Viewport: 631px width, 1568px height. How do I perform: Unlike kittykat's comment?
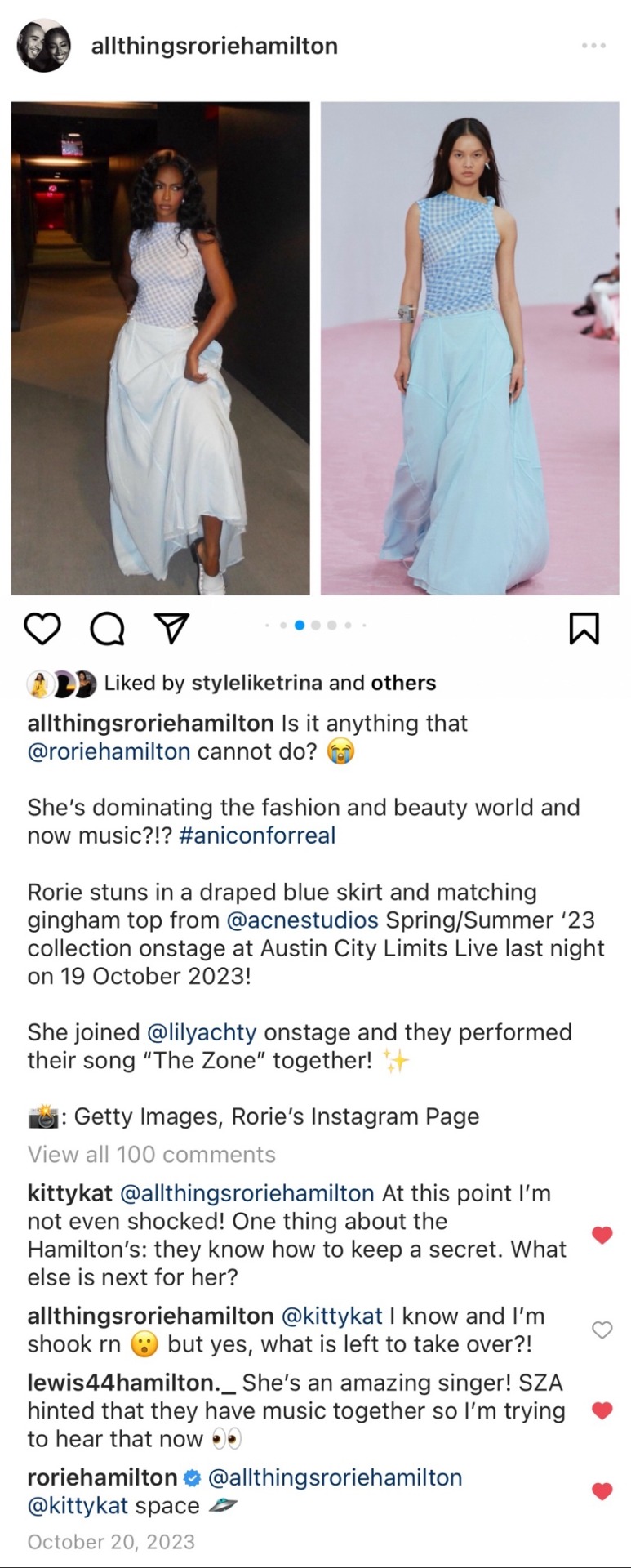click(x=602, y=1235)
